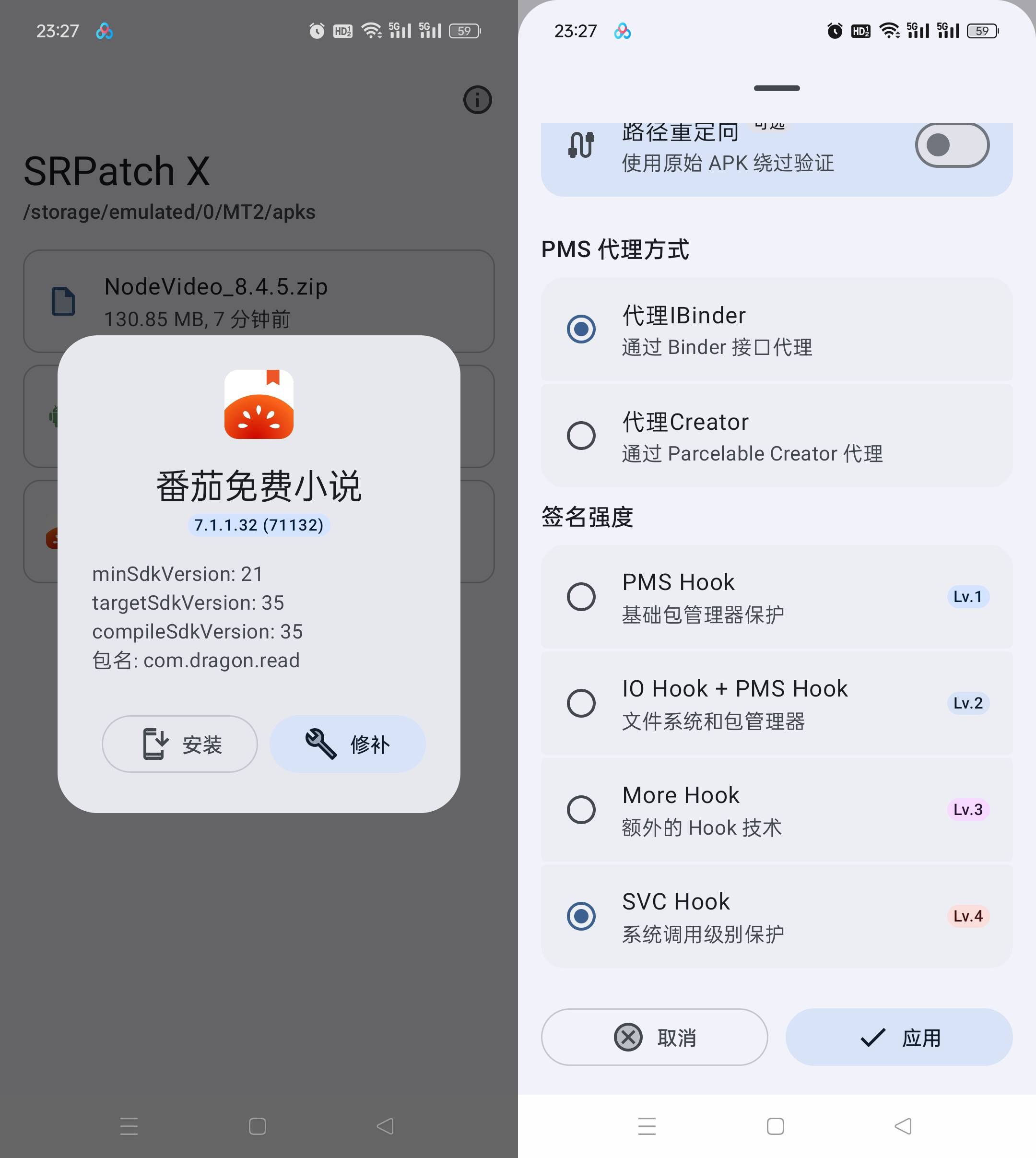Choose IO Hook + PMS Hook Lv.2
Viewport: 1036px width, 1158px height.
coord(581,703)
